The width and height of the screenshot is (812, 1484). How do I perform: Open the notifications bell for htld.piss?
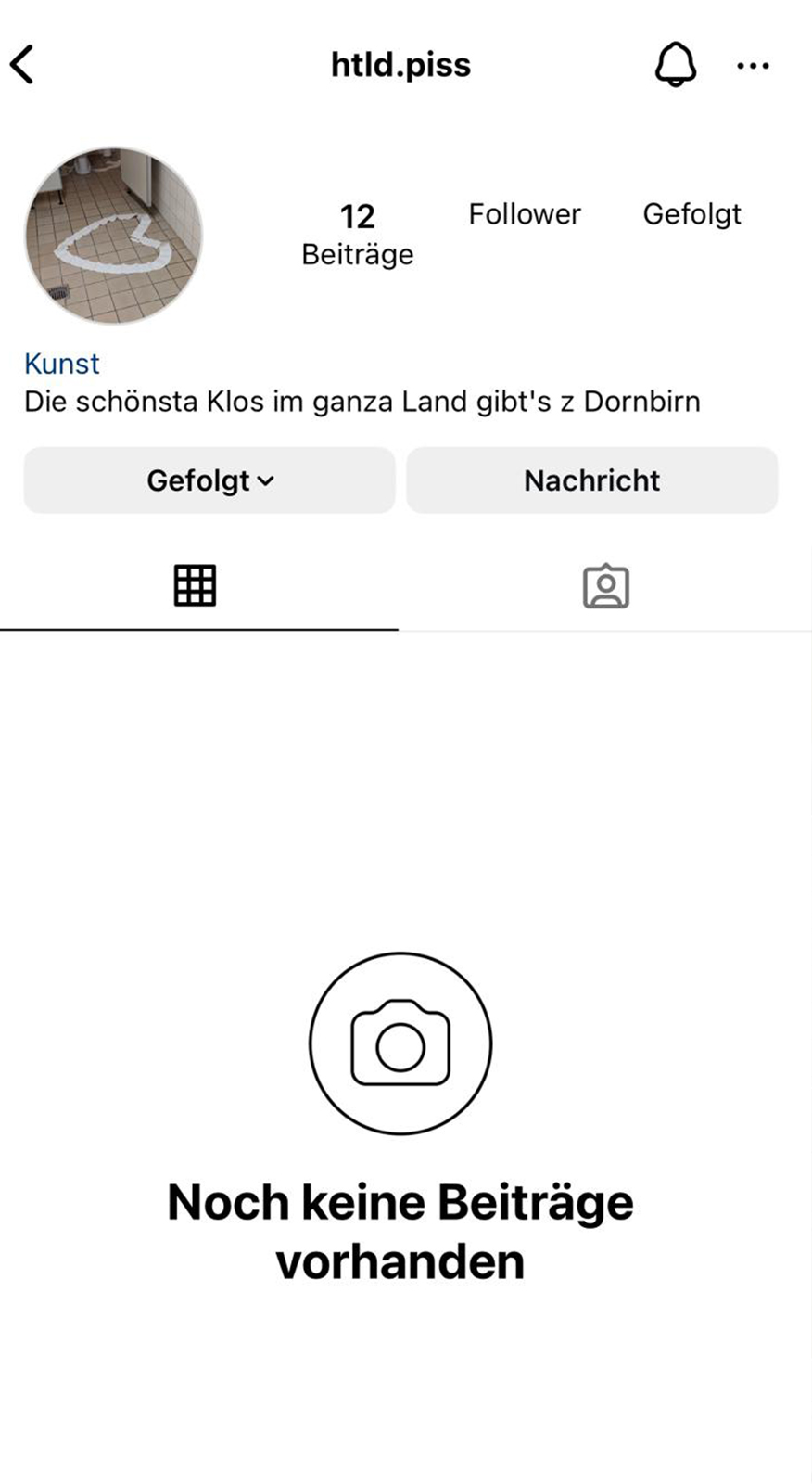point(676,65)
